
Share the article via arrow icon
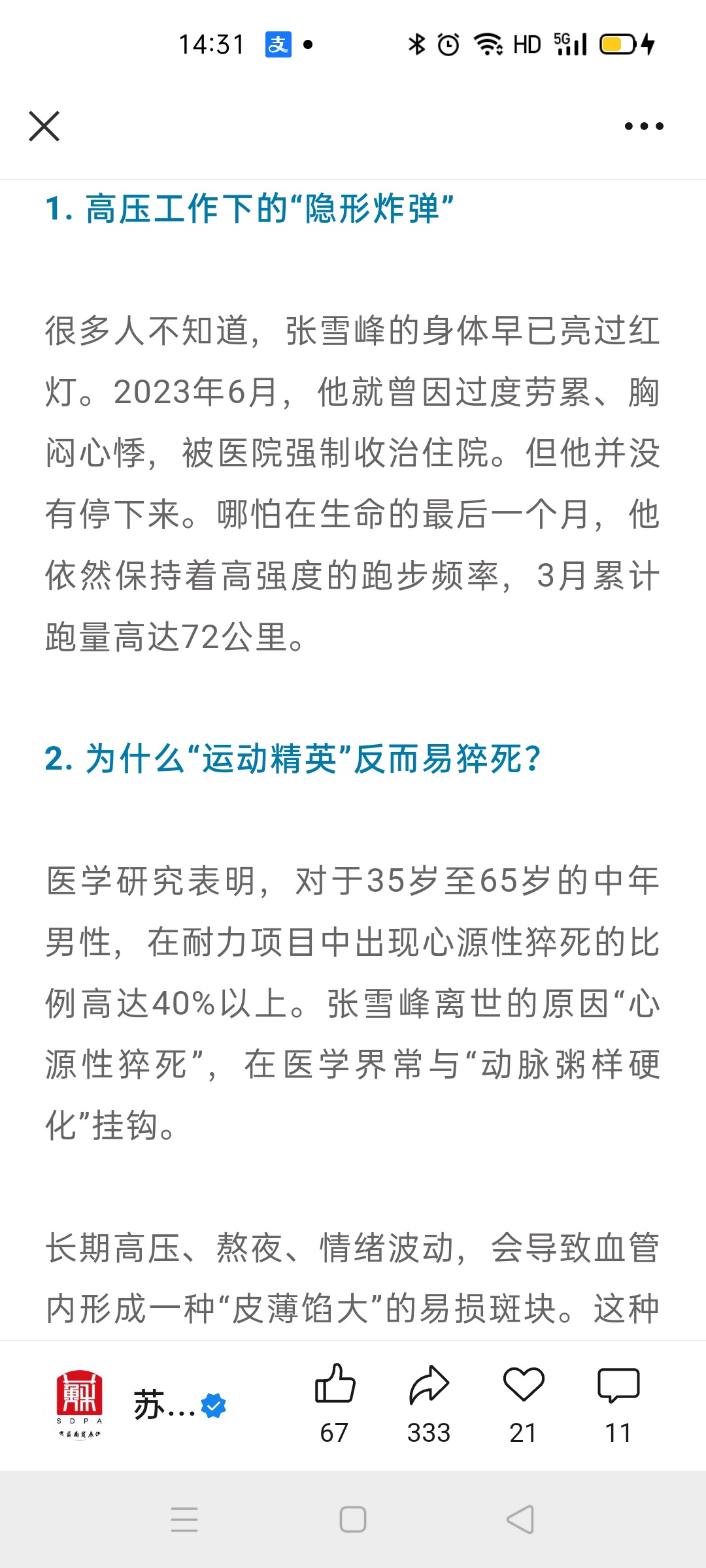[429, 1384]
